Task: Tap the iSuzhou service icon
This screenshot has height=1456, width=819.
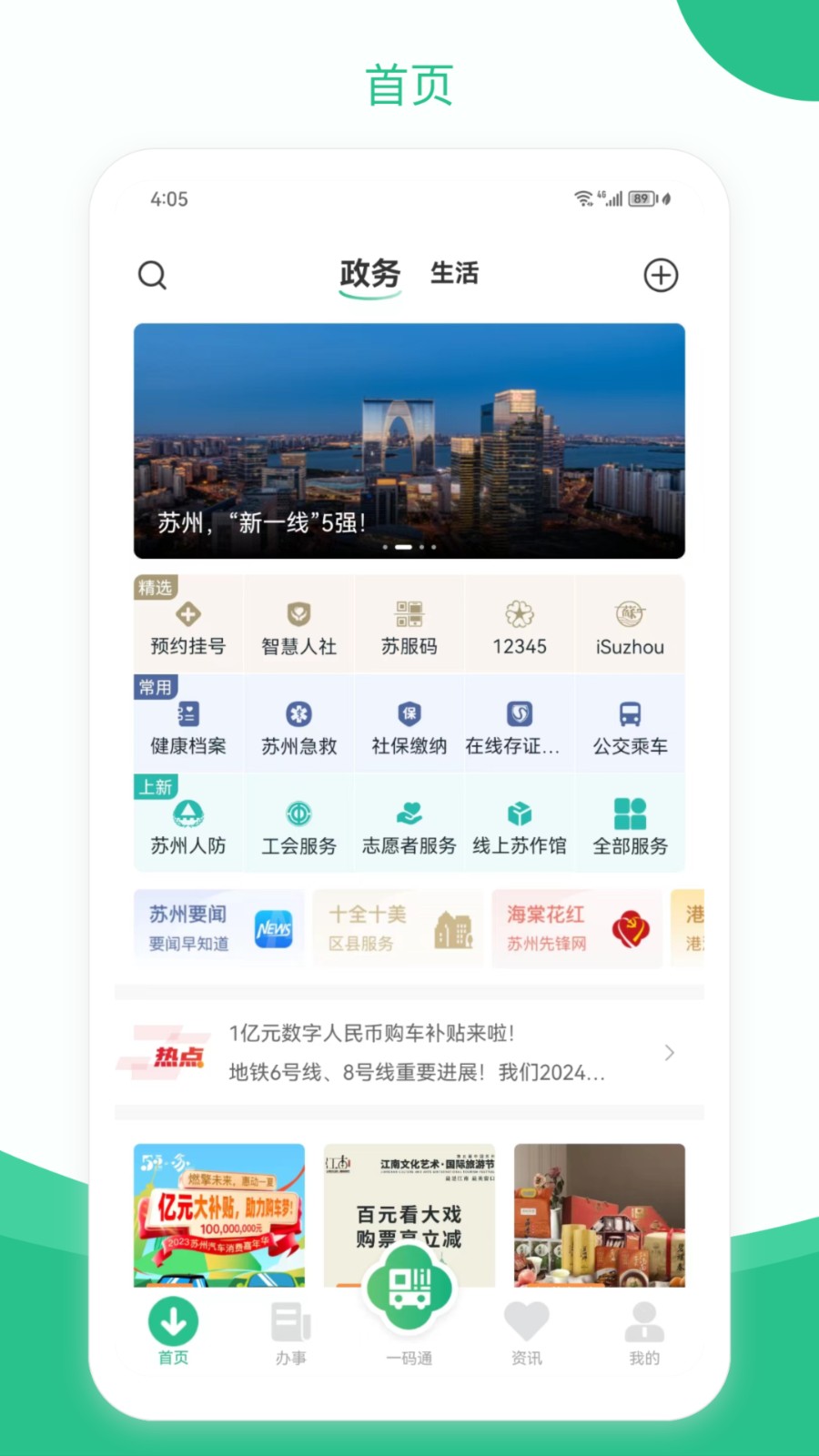Action: pos(631,623)
